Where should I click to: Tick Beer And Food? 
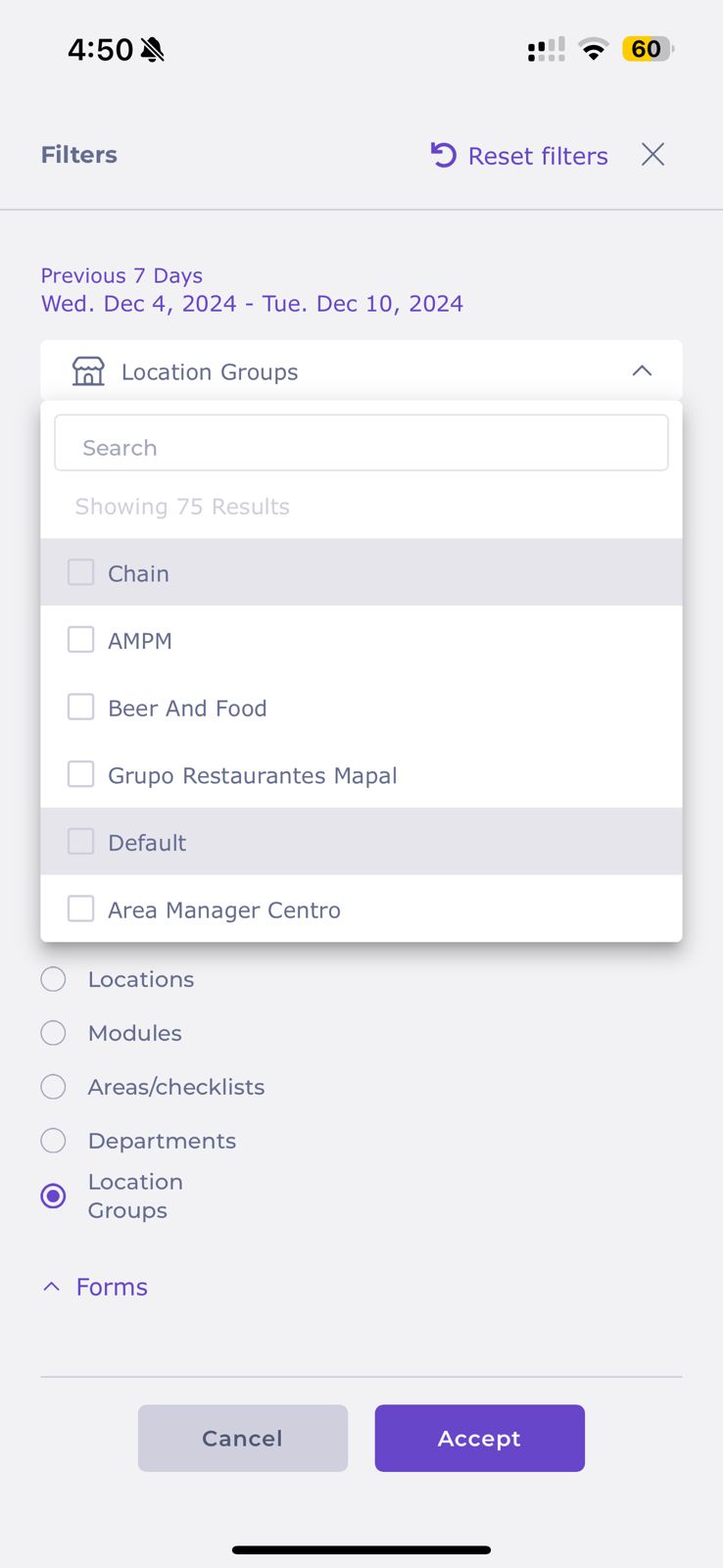pyautogui.click(x=80, y=708)
